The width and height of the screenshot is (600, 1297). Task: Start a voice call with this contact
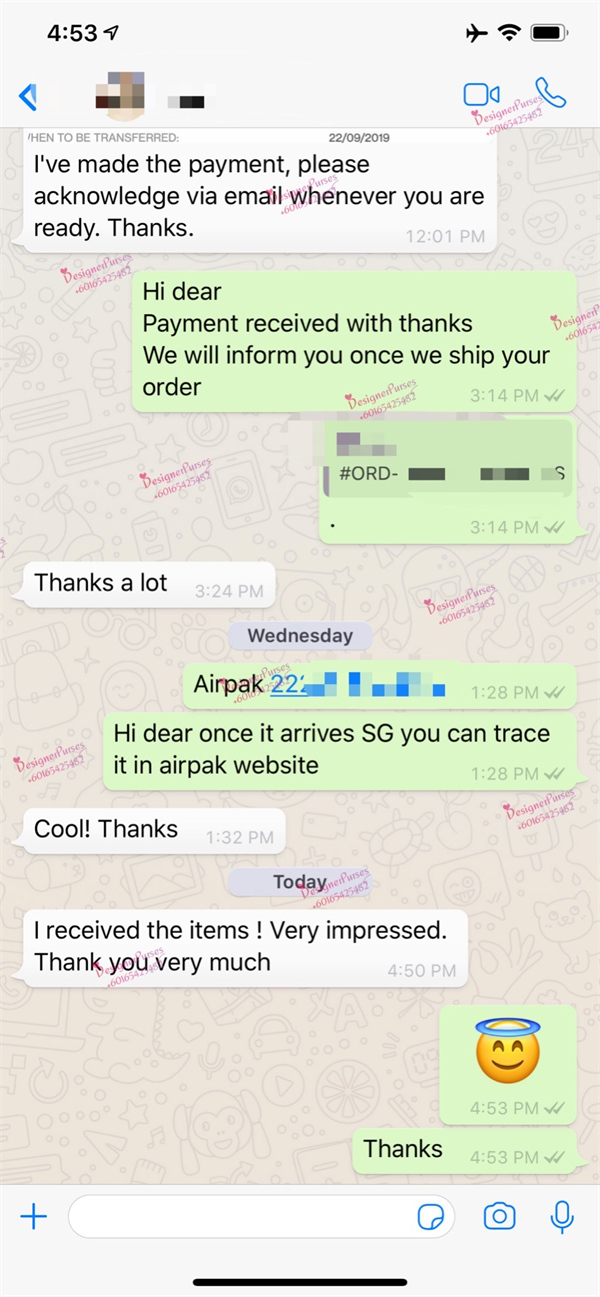click(550, 93)
